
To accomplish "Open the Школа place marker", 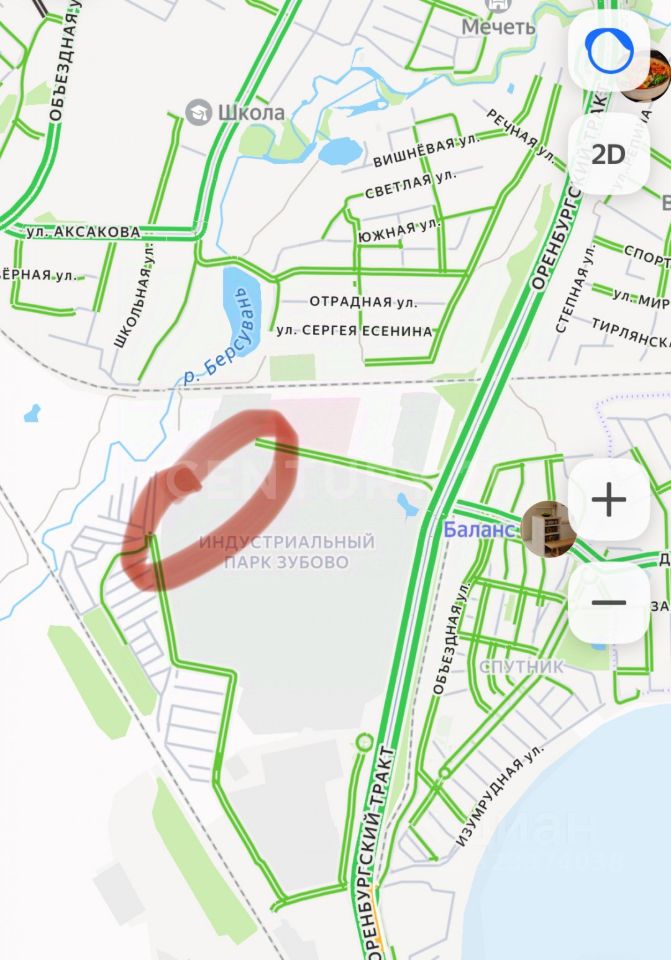I will pyautogui.click(x=199, y=112).
